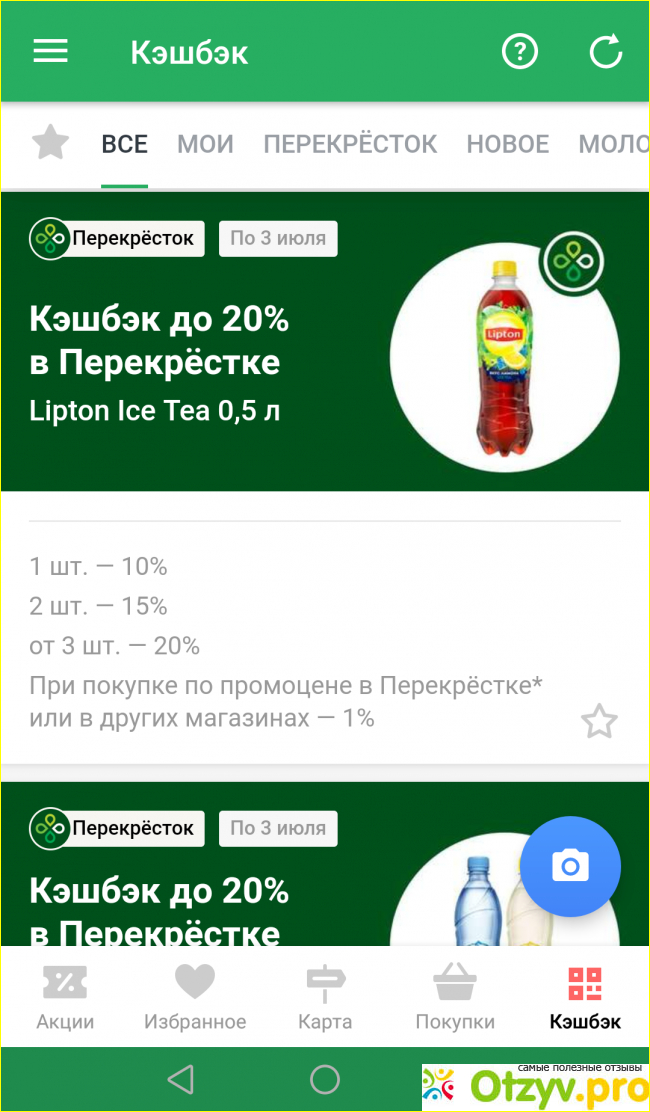Image resolution: width=650 pixels, height=1112 pixels.
Task: Open the Покупки tab
Action: tap(455, 997)
